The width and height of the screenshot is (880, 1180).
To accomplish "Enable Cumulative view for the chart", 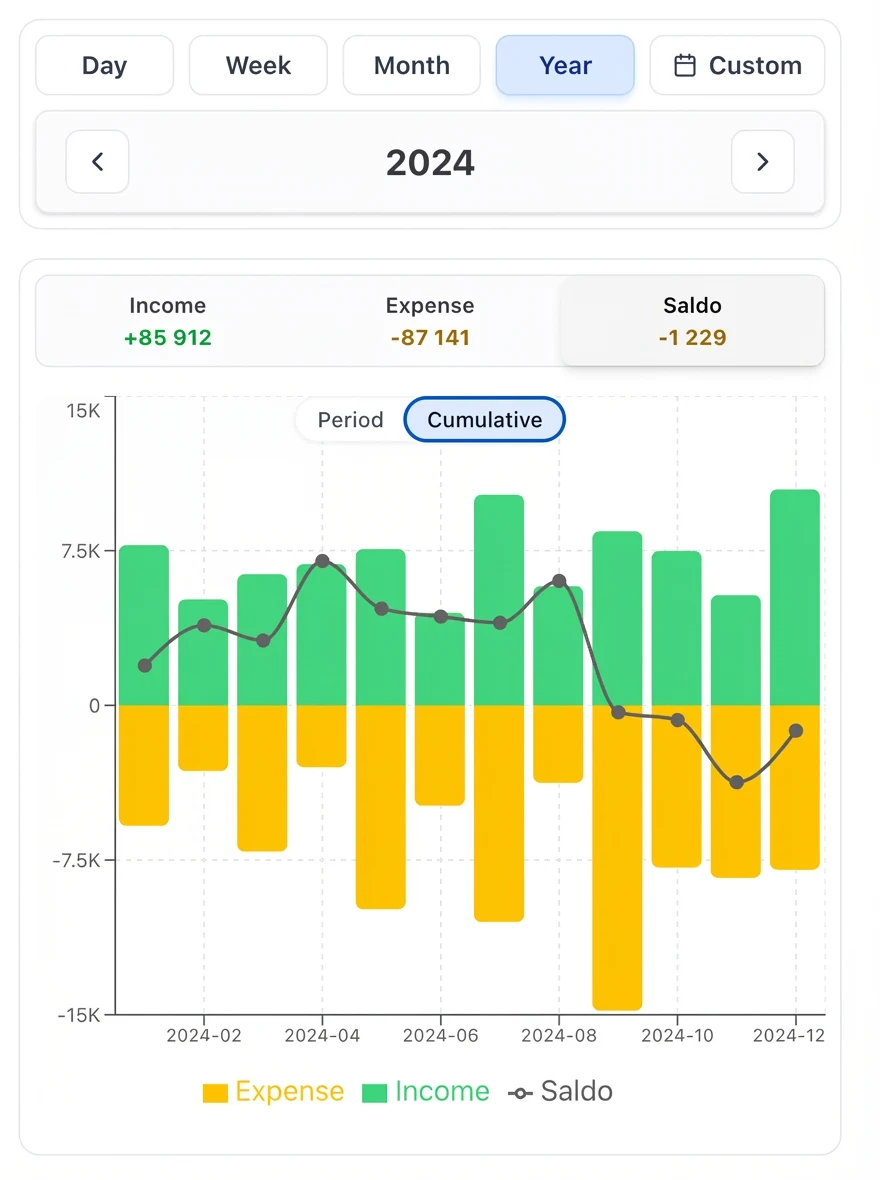I will click(x=484, y=419).
